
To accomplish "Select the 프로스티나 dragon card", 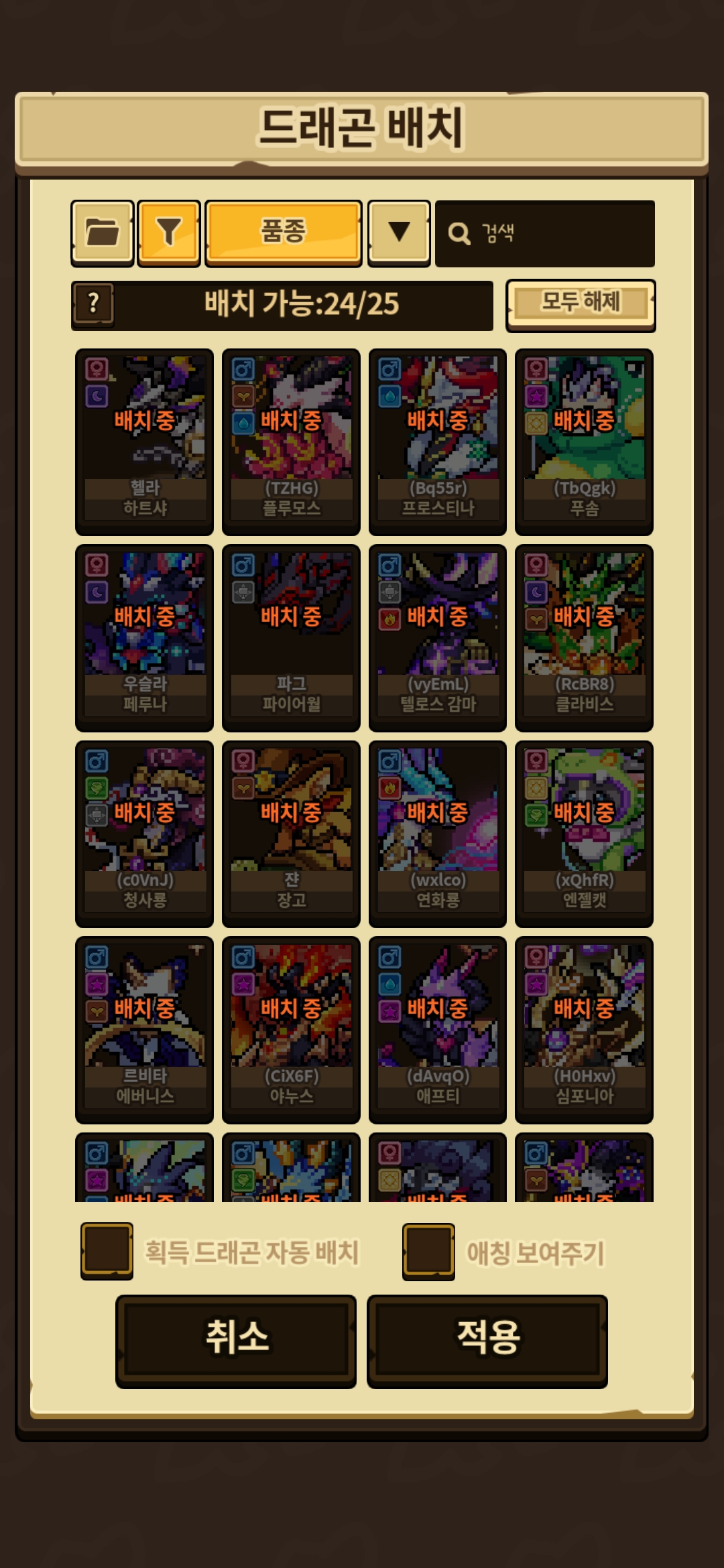I will click(x=438, y=442).
